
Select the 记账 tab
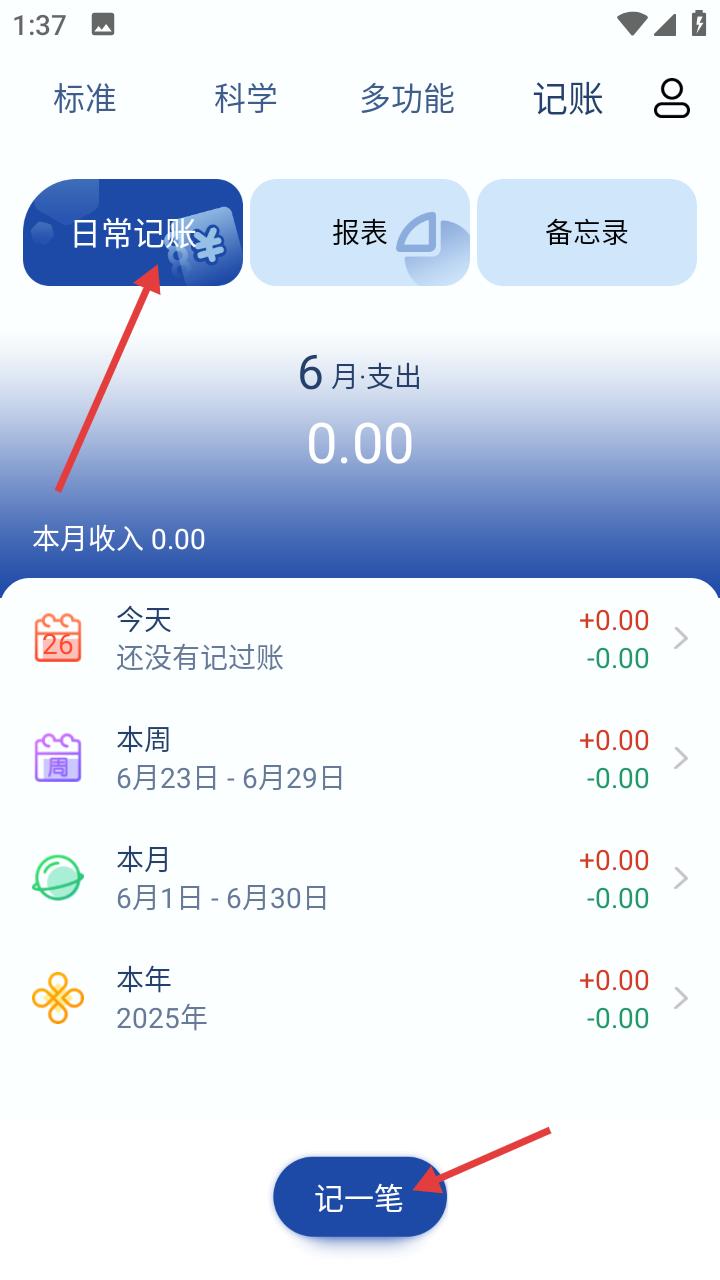tap(568, 99)
